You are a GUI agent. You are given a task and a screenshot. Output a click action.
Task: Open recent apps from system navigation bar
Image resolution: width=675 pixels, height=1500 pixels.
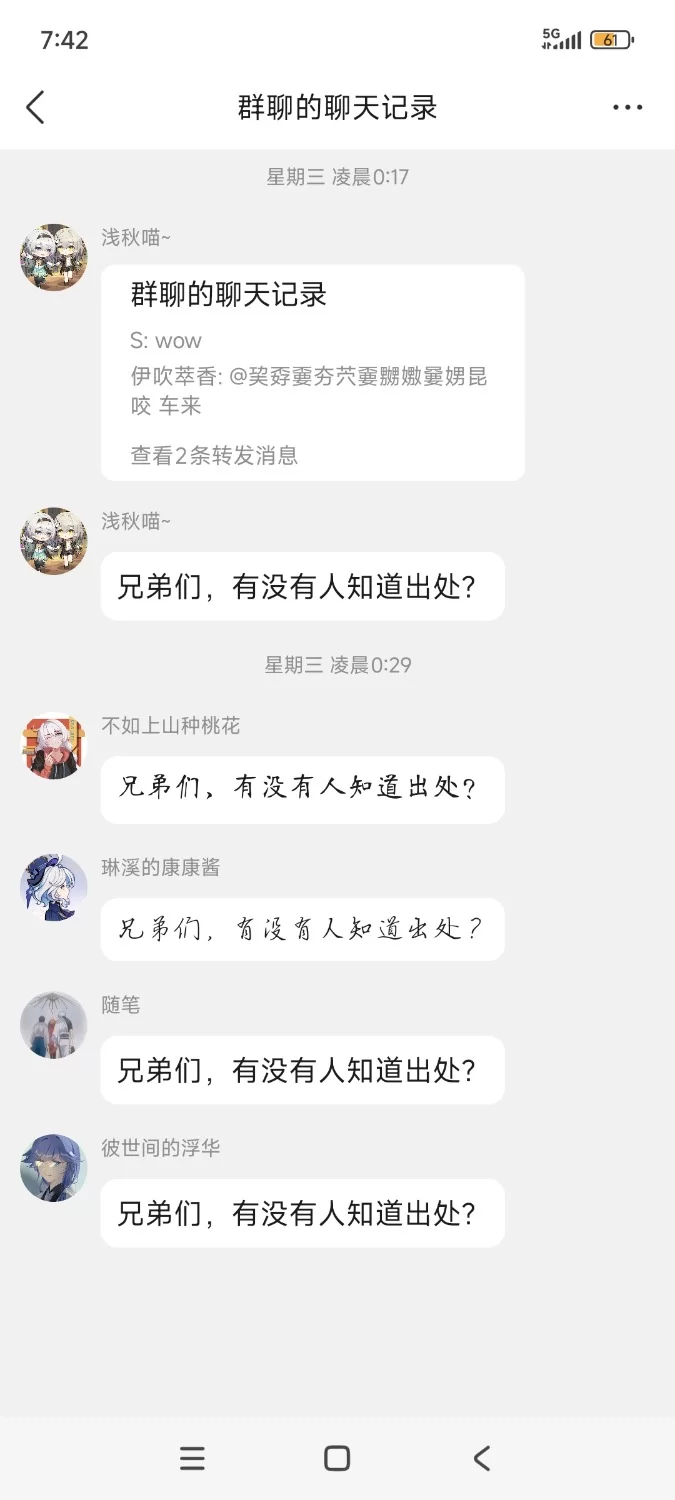(x=192, y=1458)
